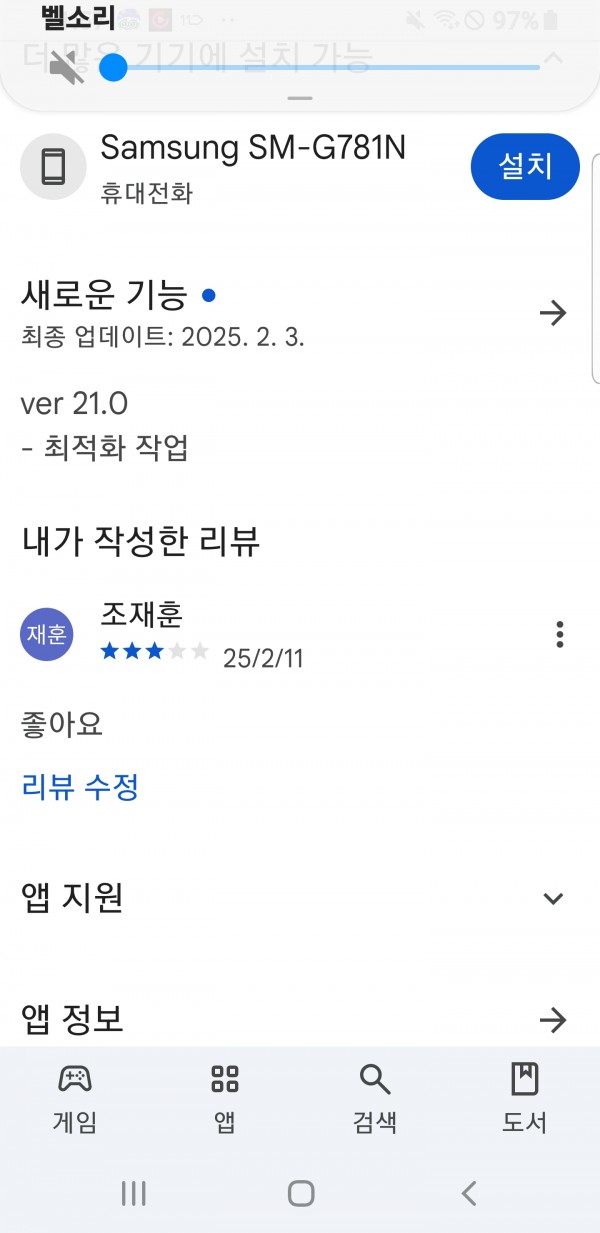Open the recent apps view
Screen dimensions: 600x1233
pyautogui.click(x=133, y=1192)
